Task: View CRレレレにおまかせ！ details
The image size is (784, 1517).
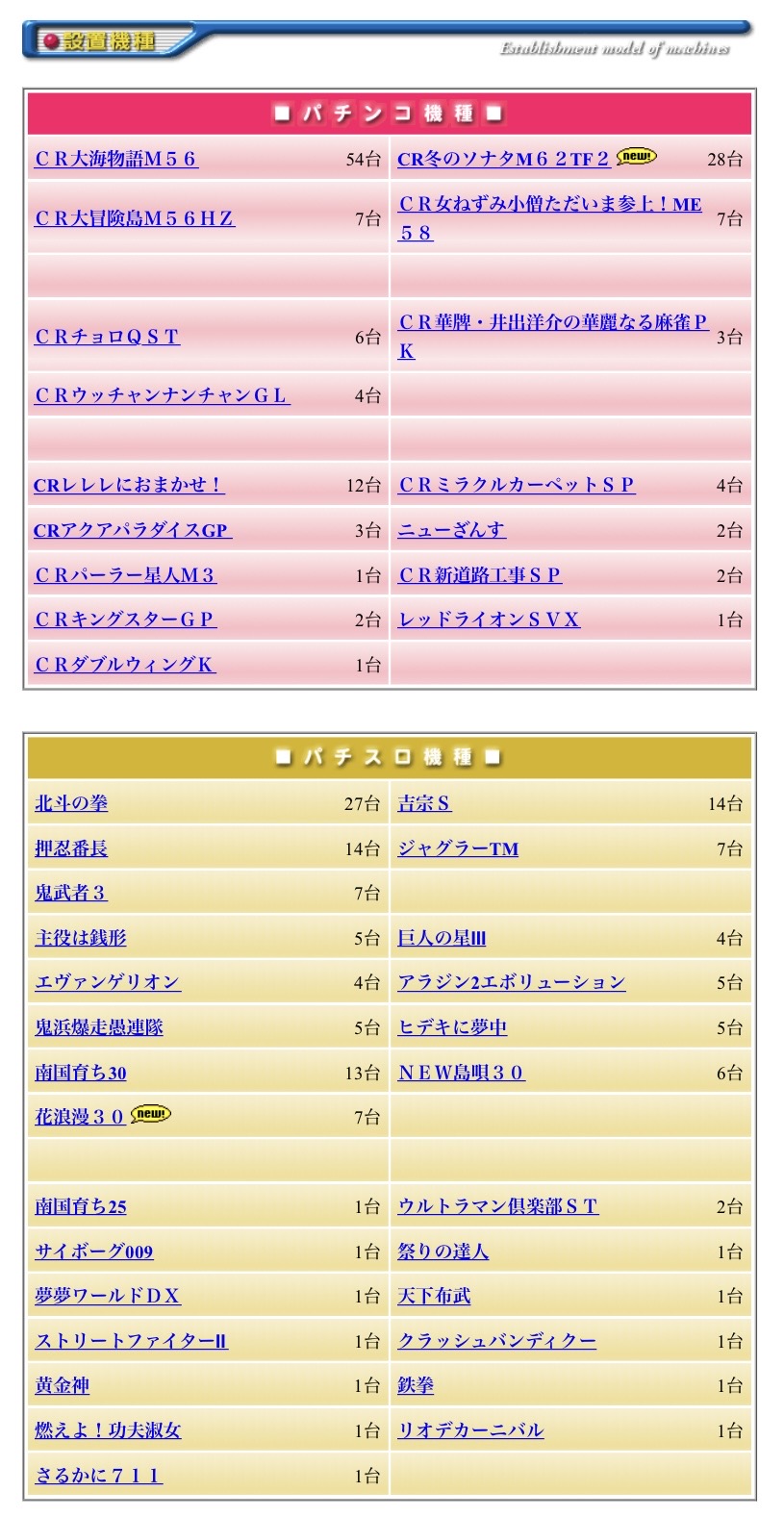Action: (x=129, y=485)
